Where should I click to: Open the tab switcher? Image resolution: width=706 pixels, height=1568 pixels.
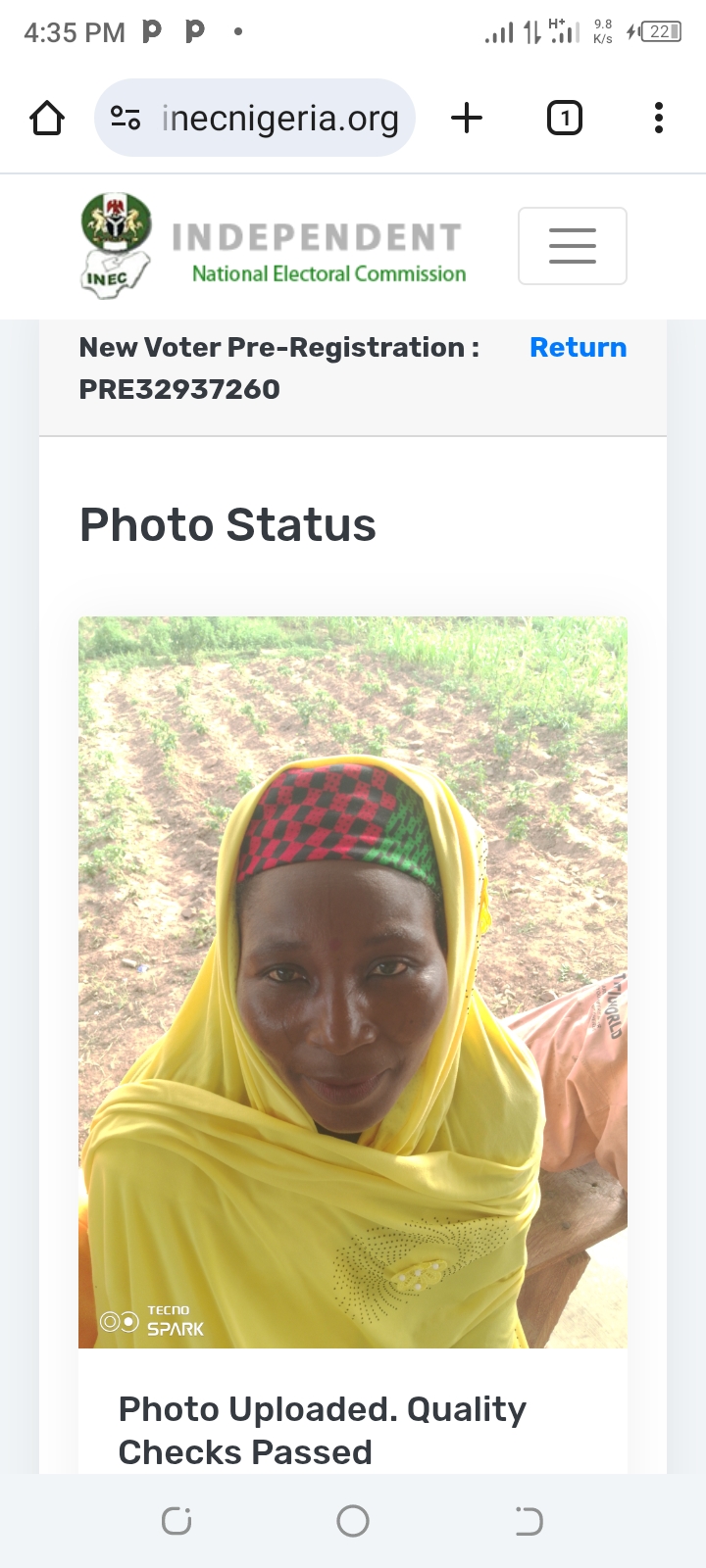point(564,119)
